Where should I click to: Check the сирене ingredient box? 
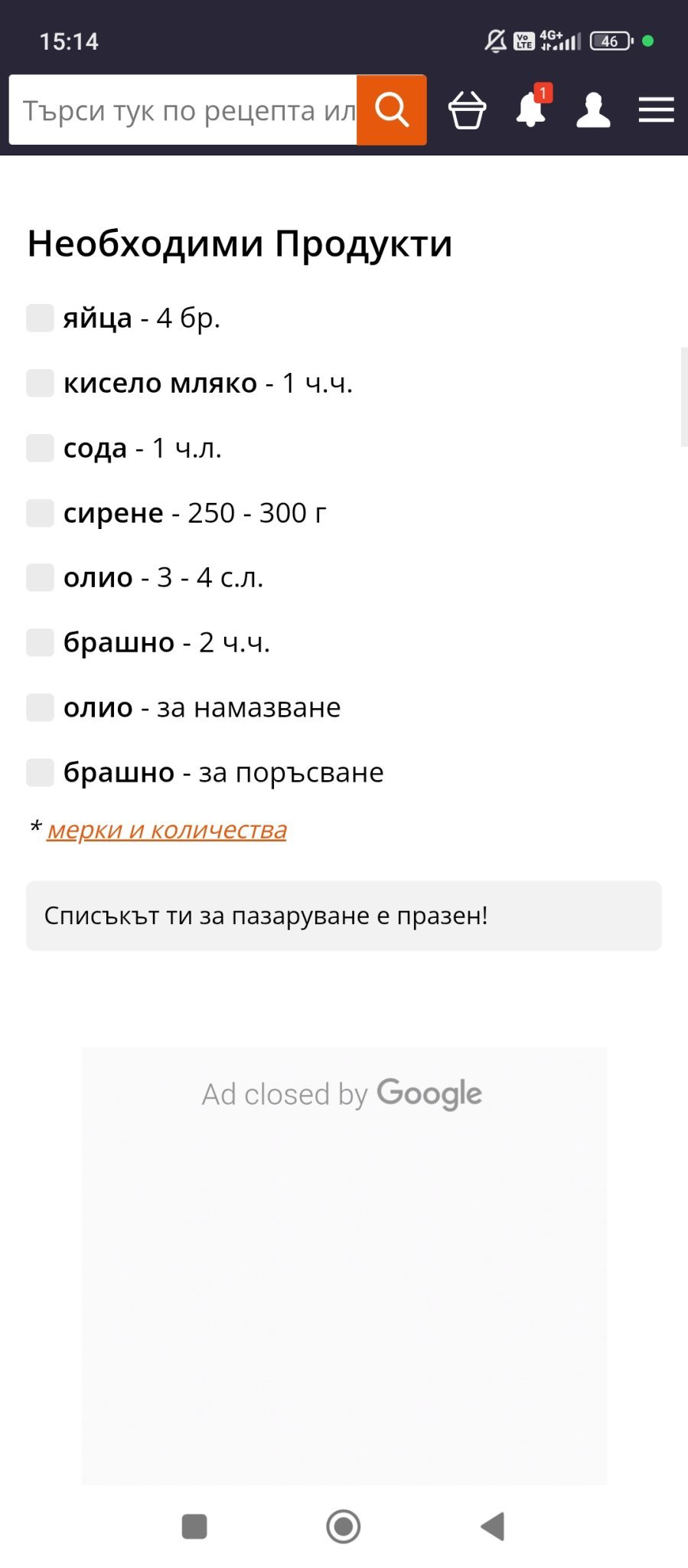[x=40, y=512]
